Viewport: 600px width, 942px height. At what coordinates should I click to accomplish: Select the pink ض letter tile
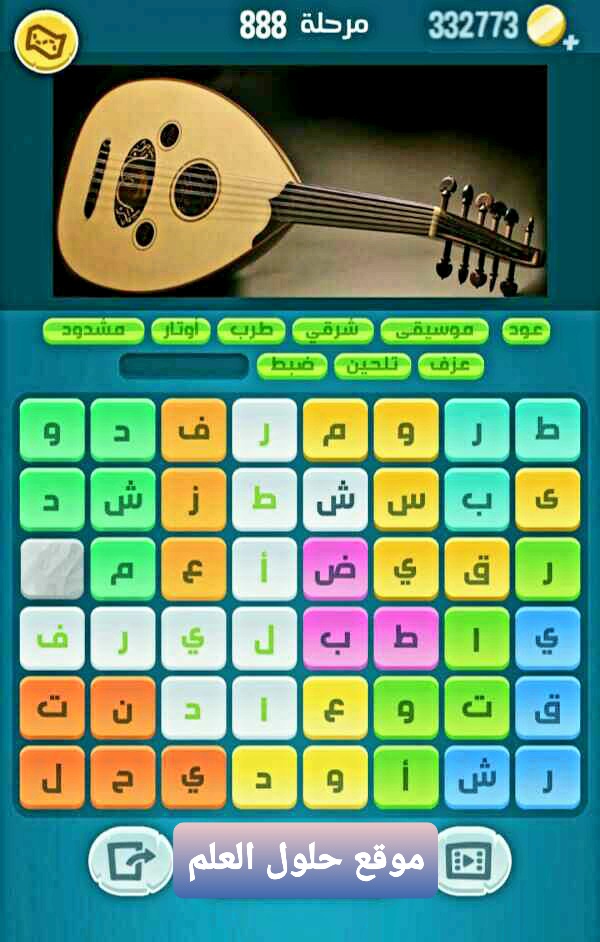[335, 569]
